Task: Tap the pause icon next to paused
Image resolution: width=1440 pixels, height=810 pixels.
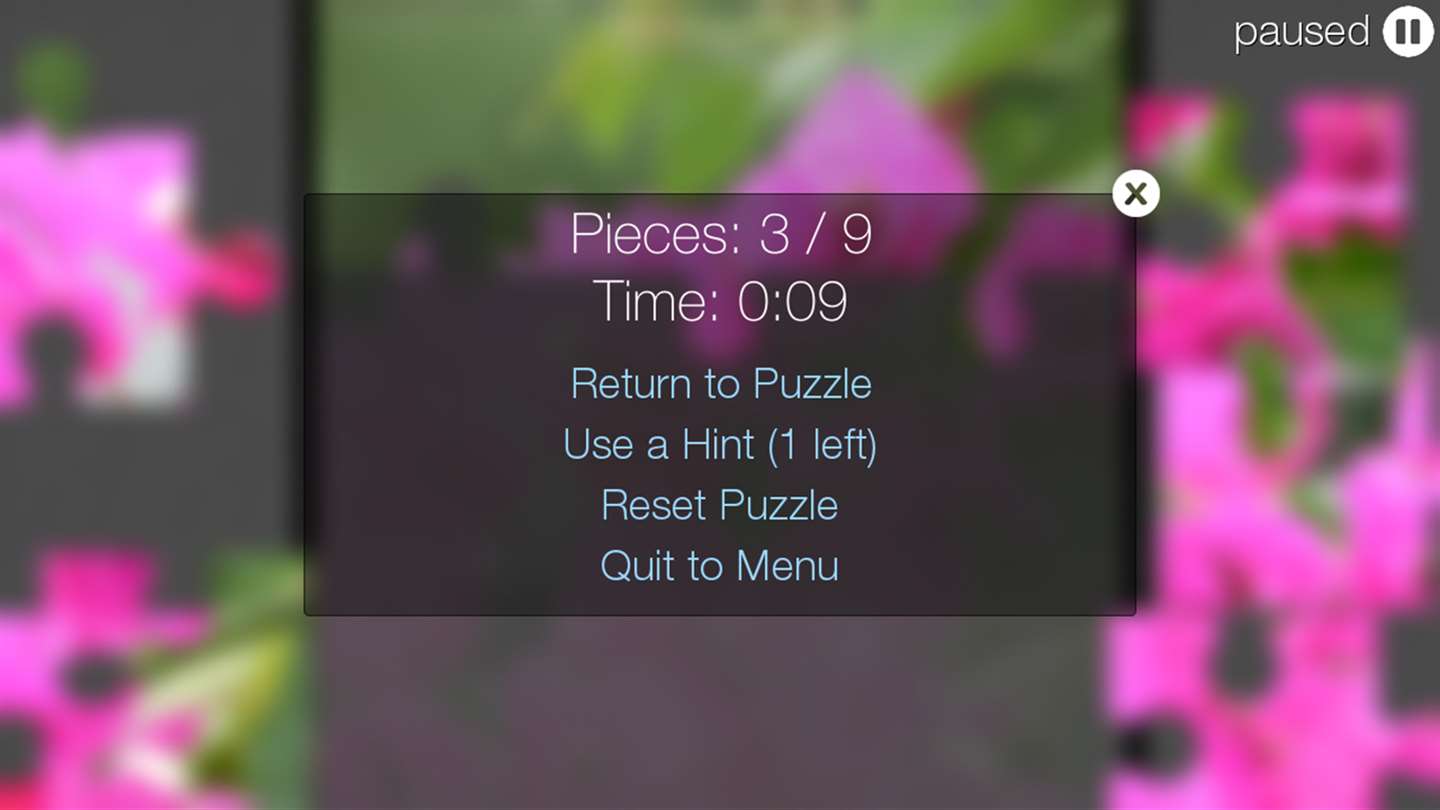Action: [x=1408, y=32]
